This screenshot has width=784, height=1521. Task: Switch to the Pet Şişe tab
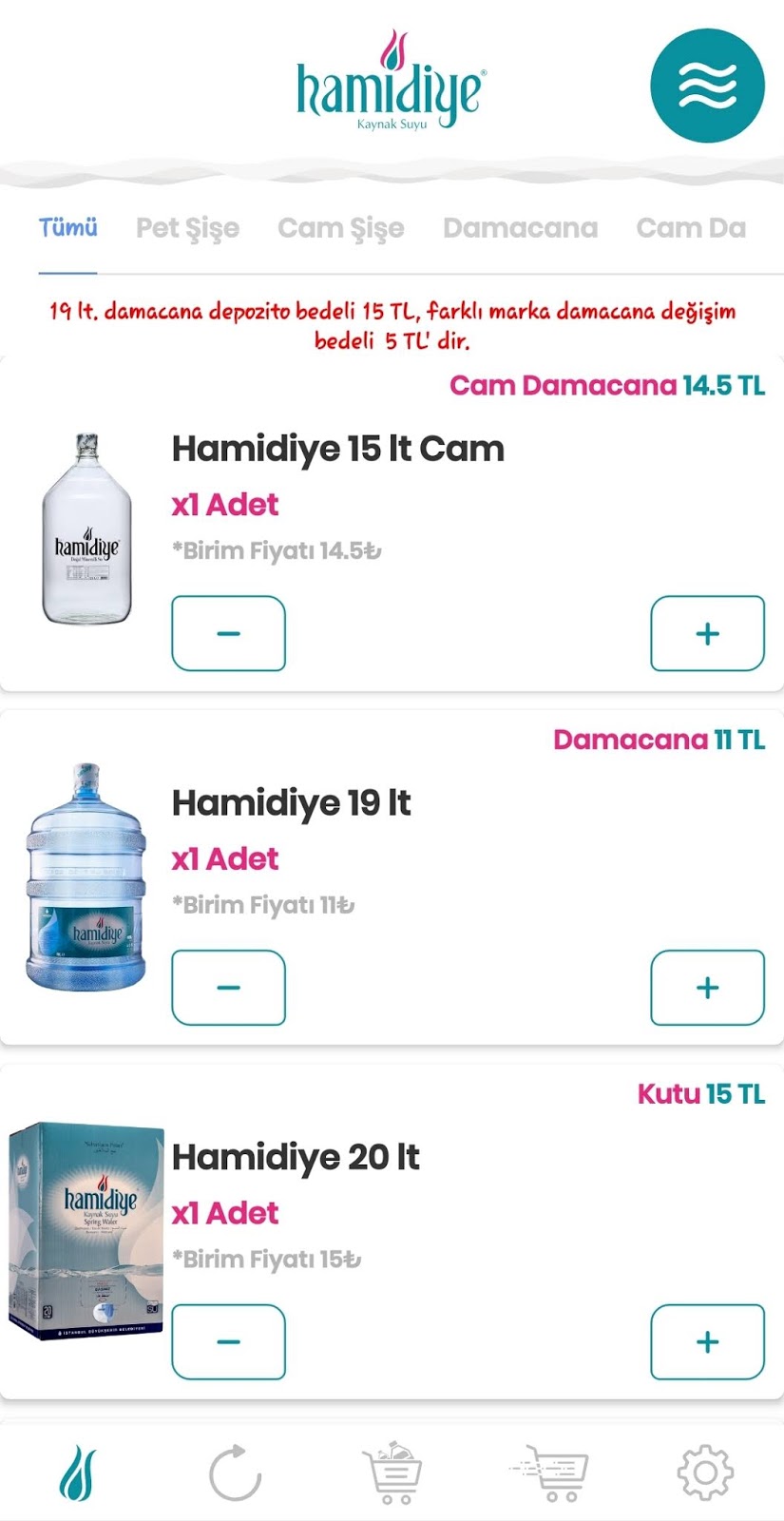187,228
